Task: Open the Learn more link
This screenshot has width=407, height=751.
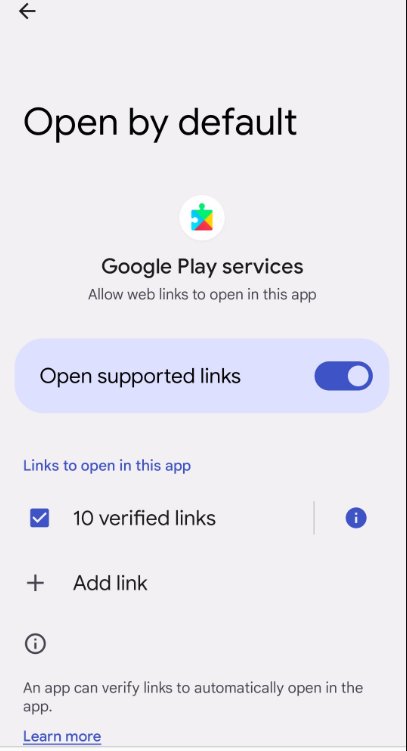Action: pos(62,736)
